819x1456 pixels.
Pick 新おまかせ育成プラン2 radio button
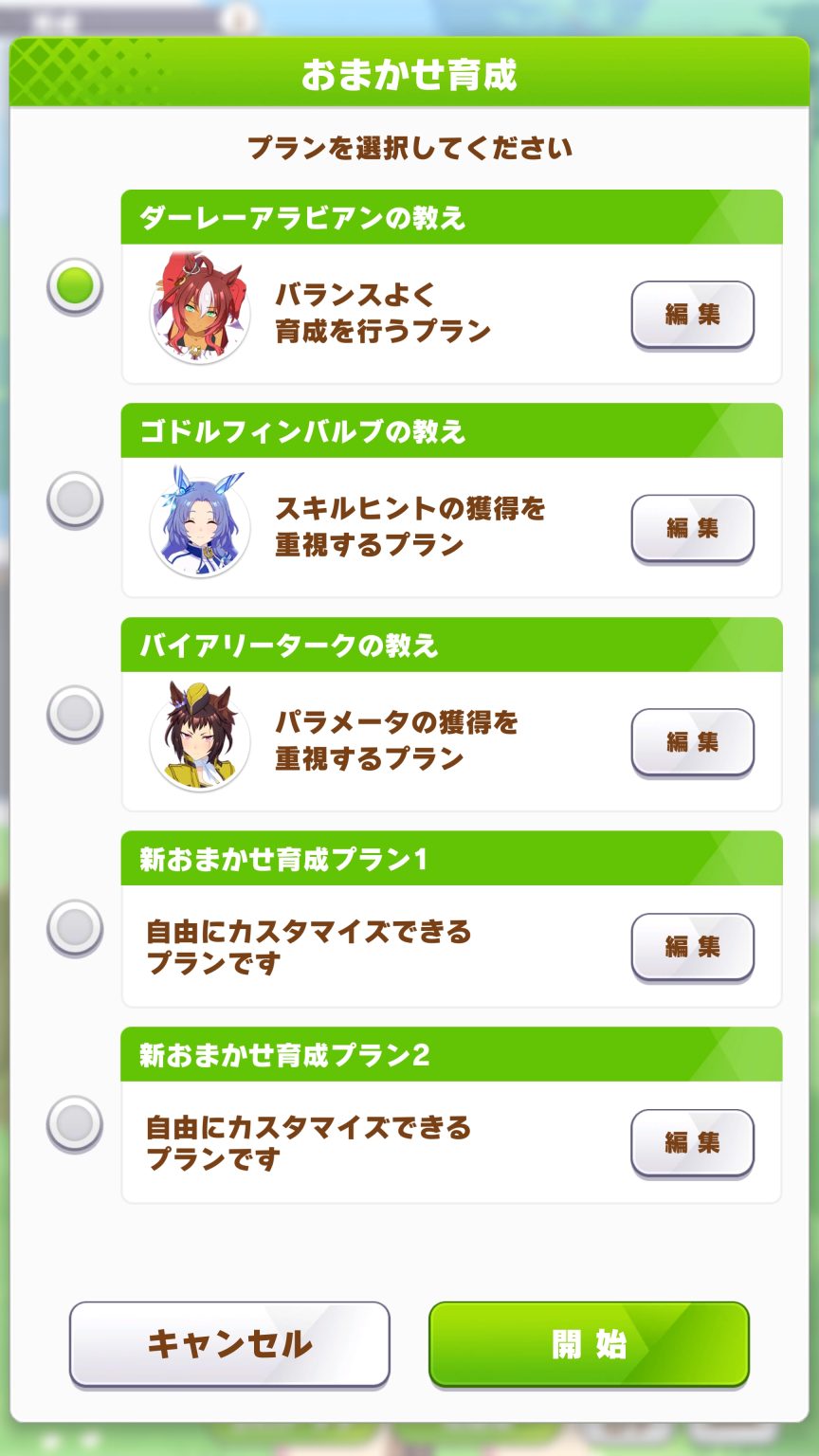pos(75,1123)
